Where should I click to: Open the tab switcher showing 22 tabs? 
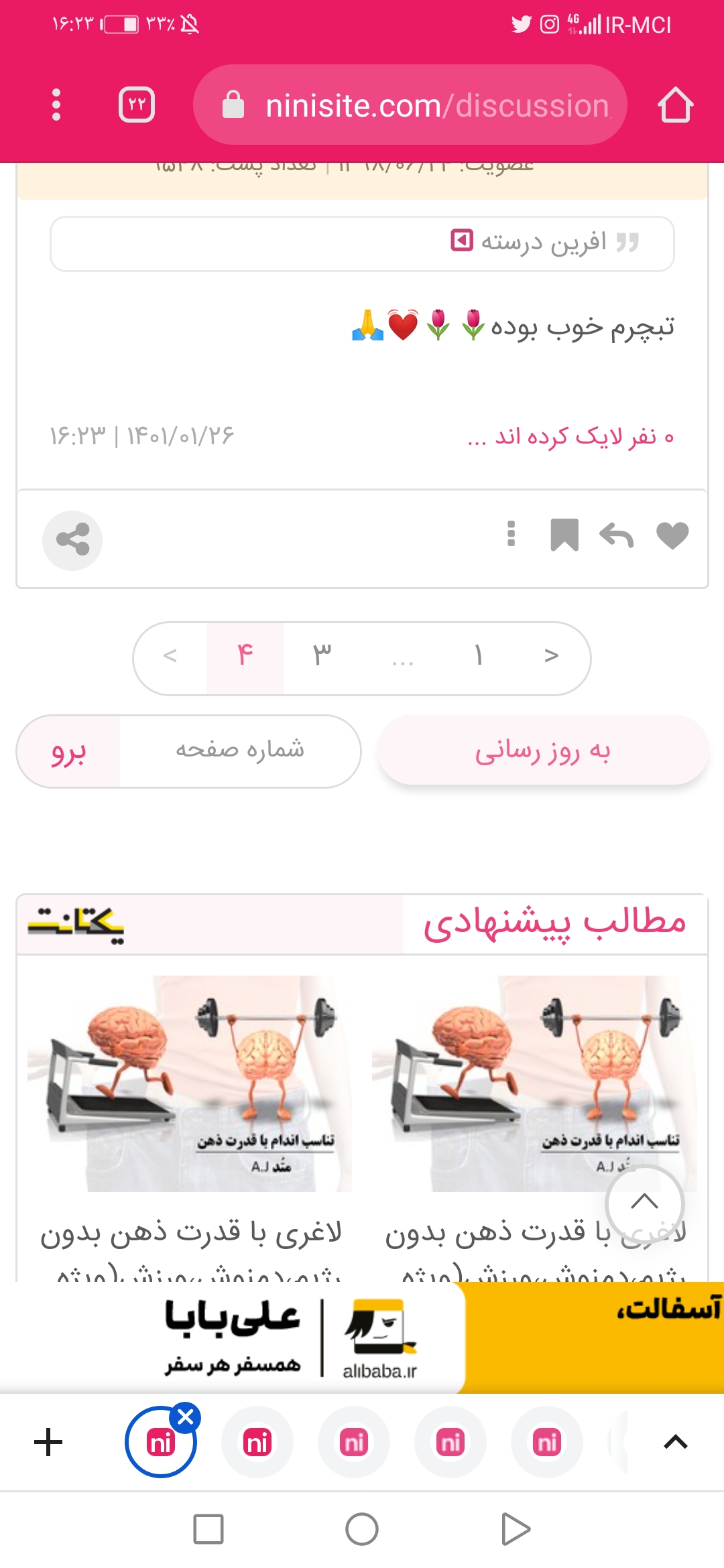[x=137, y=105]
